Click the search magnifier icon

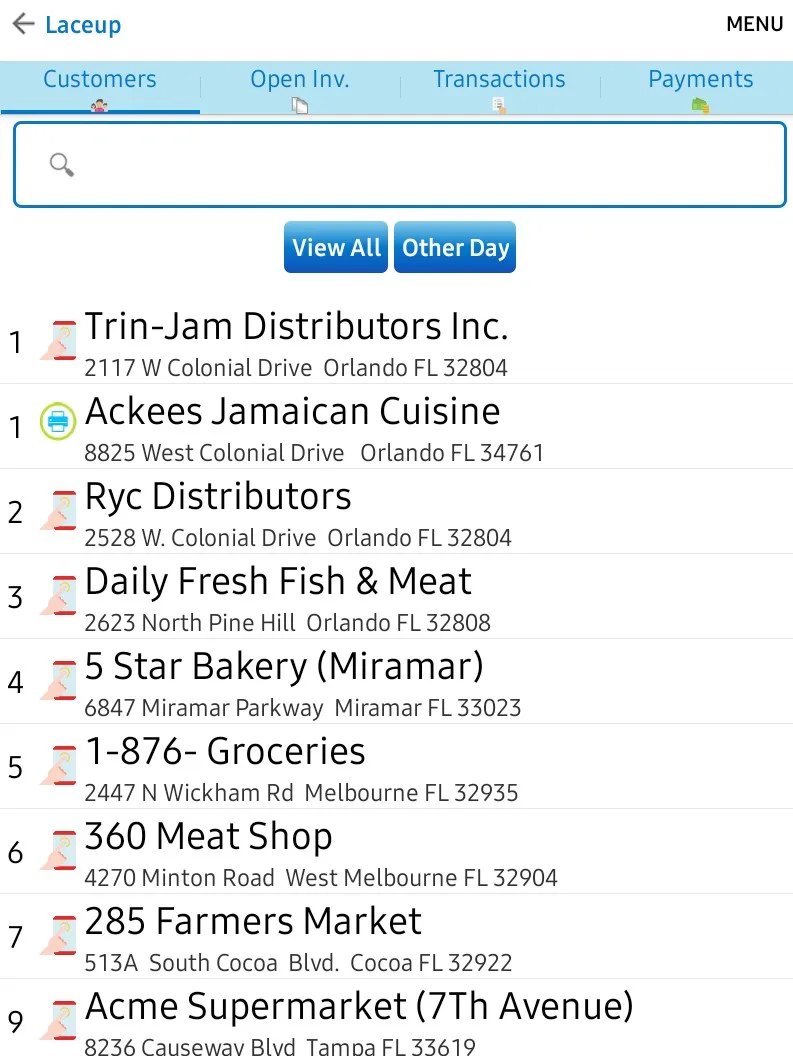pyautogui.click(x=60, y=164)
